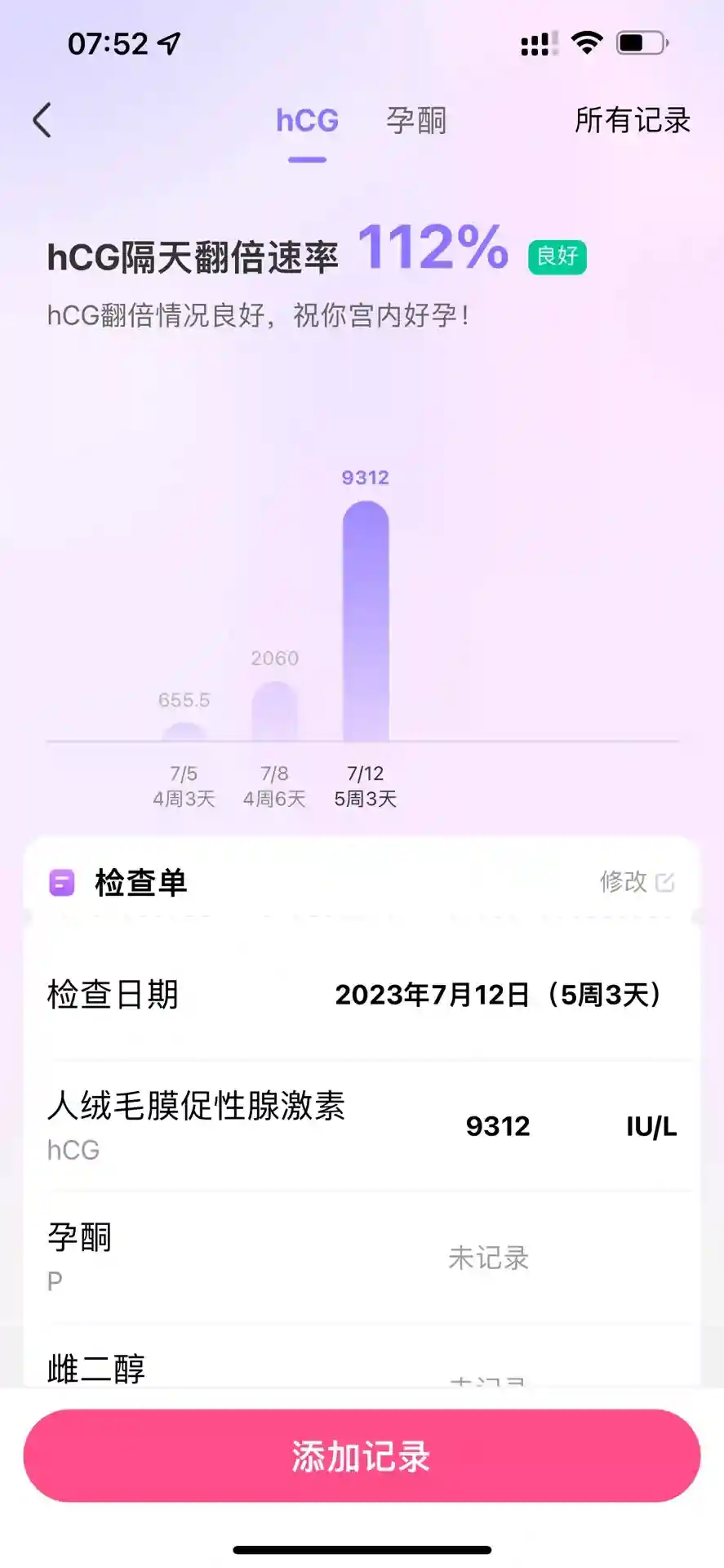Select the 7/8 bar showing 2060
Viewport: 724px width, 1568px height.
click(x=275, y=711)
